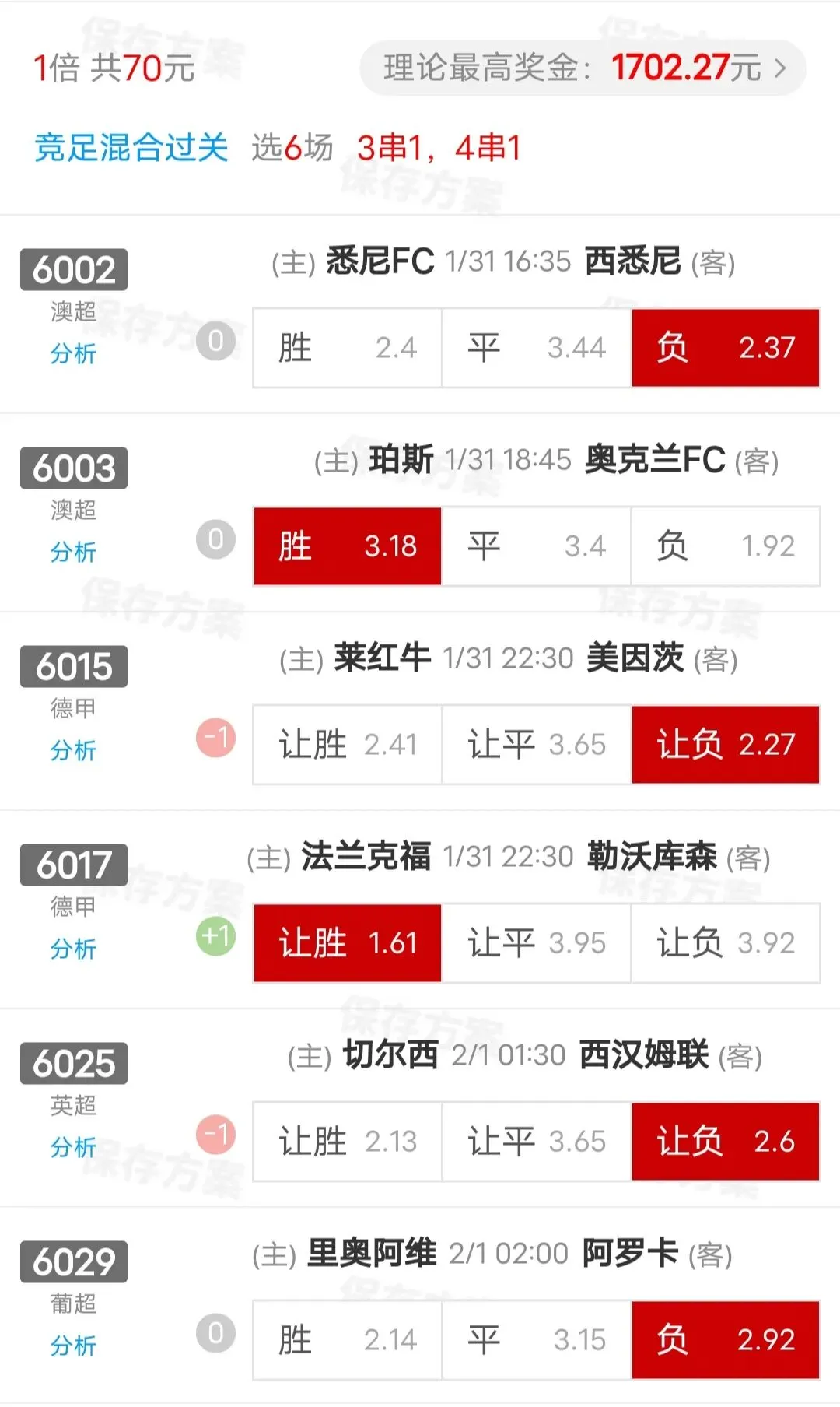Viewport: 840px width, 1407px height.
Task: Deselect 让负 2.6 for 切尔西 match
Action: (726, 1142)
